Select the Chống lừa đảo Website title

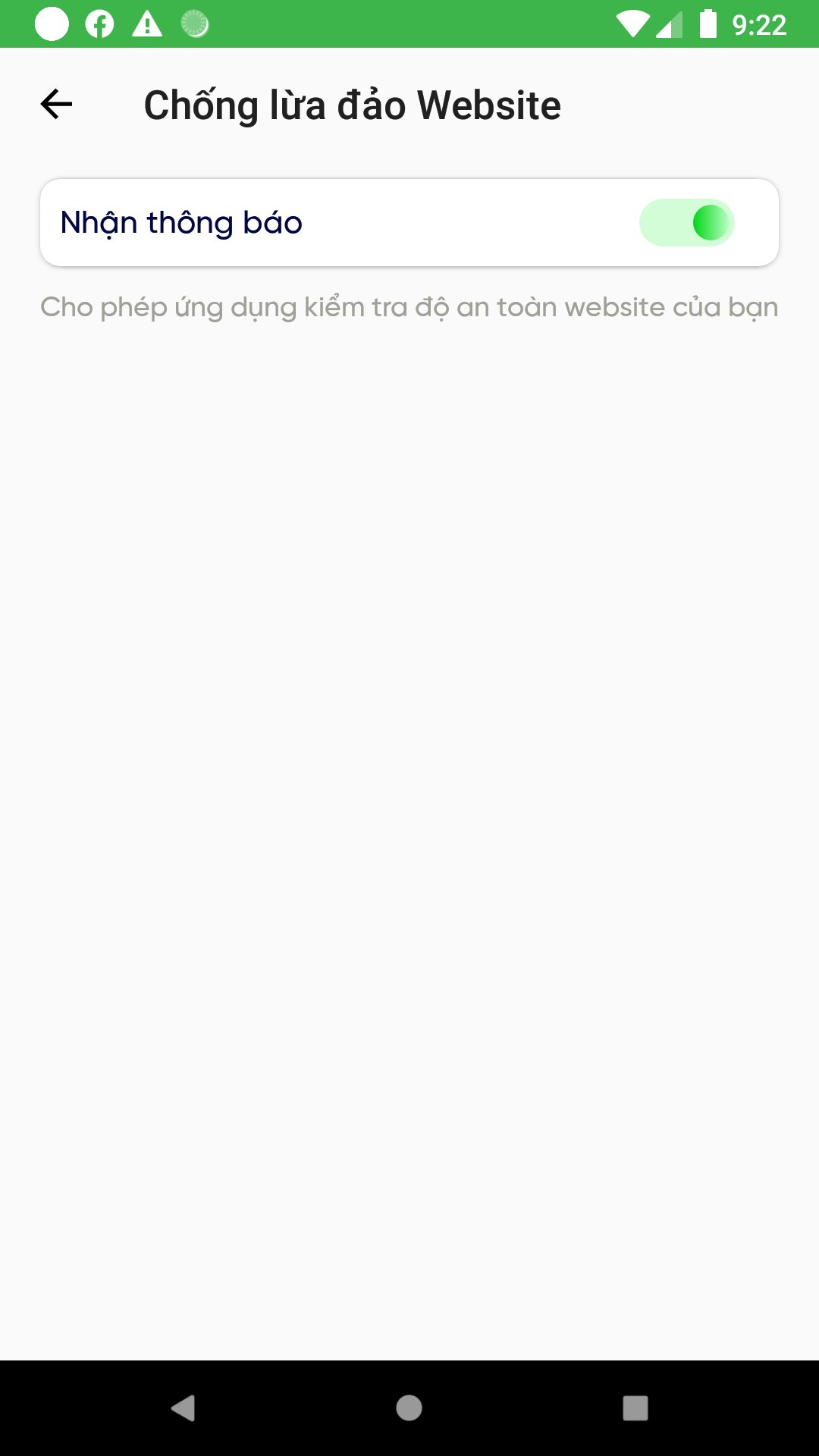(353, 105)
